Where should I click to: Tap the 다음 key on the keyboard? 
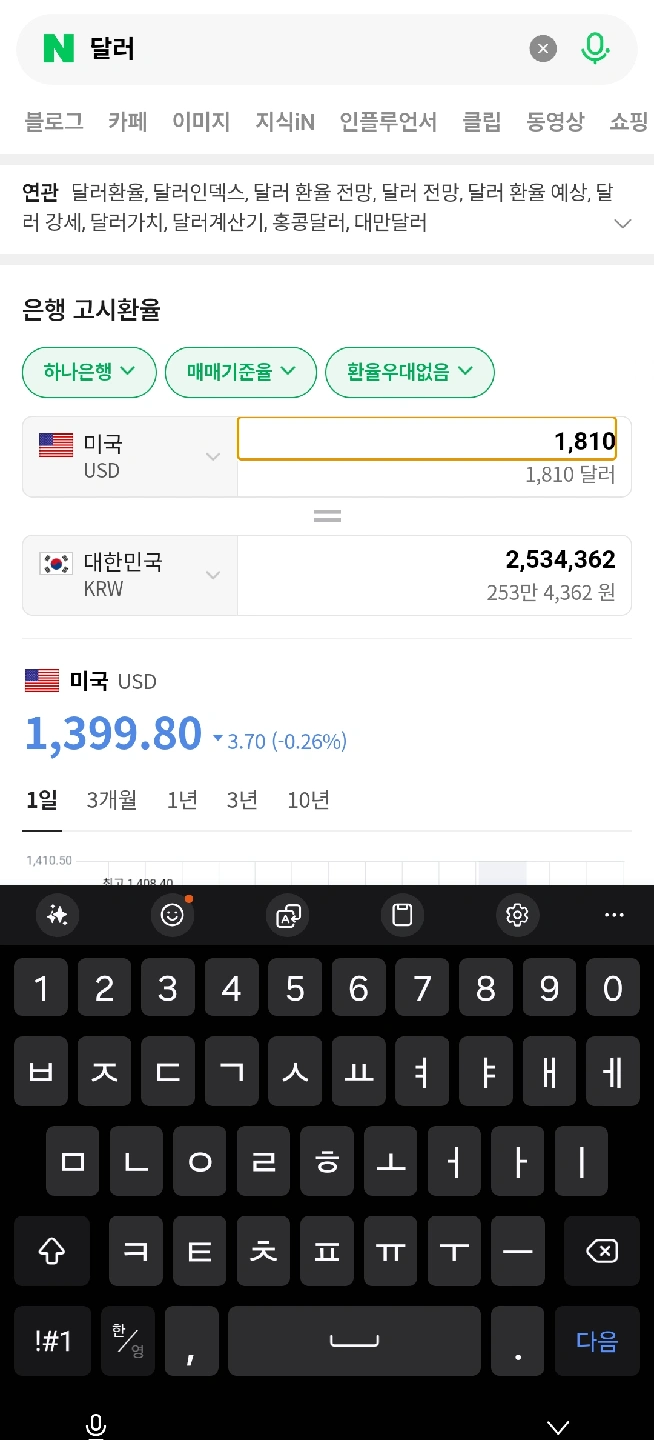point(597,1341)
